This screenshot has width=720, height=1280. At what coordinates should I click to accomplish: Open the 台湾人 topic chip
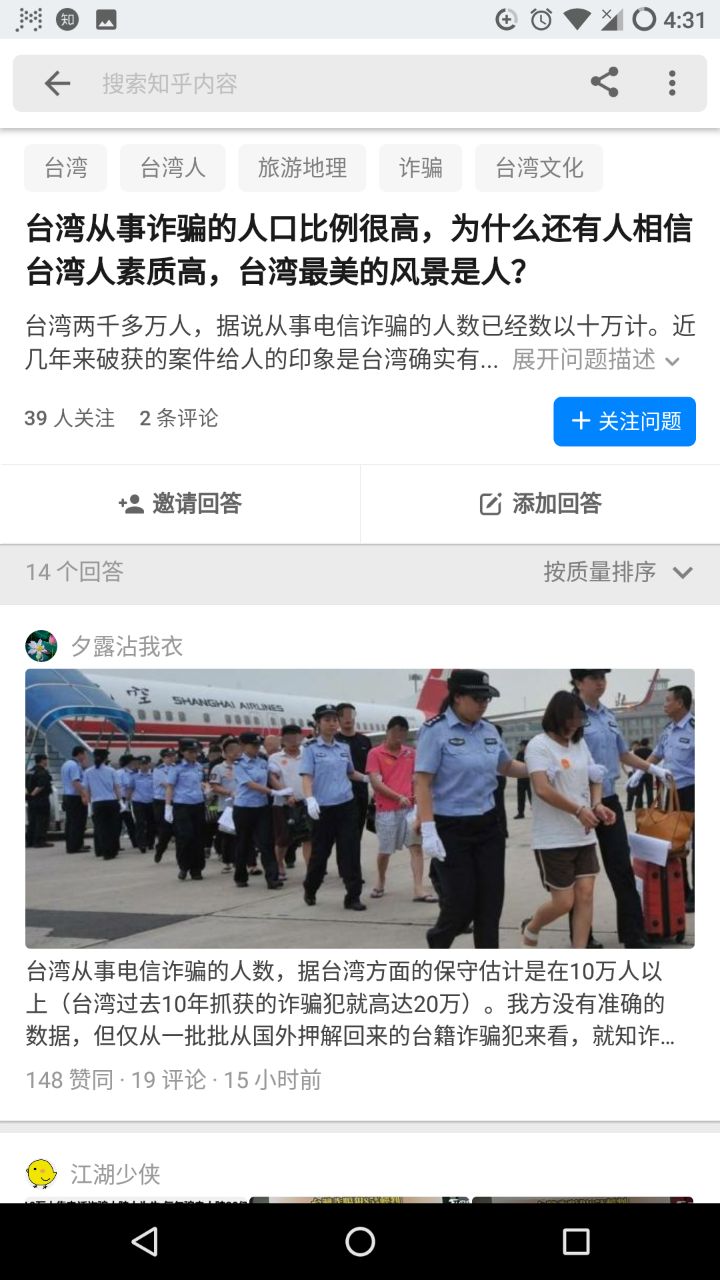tap(172, 168)
